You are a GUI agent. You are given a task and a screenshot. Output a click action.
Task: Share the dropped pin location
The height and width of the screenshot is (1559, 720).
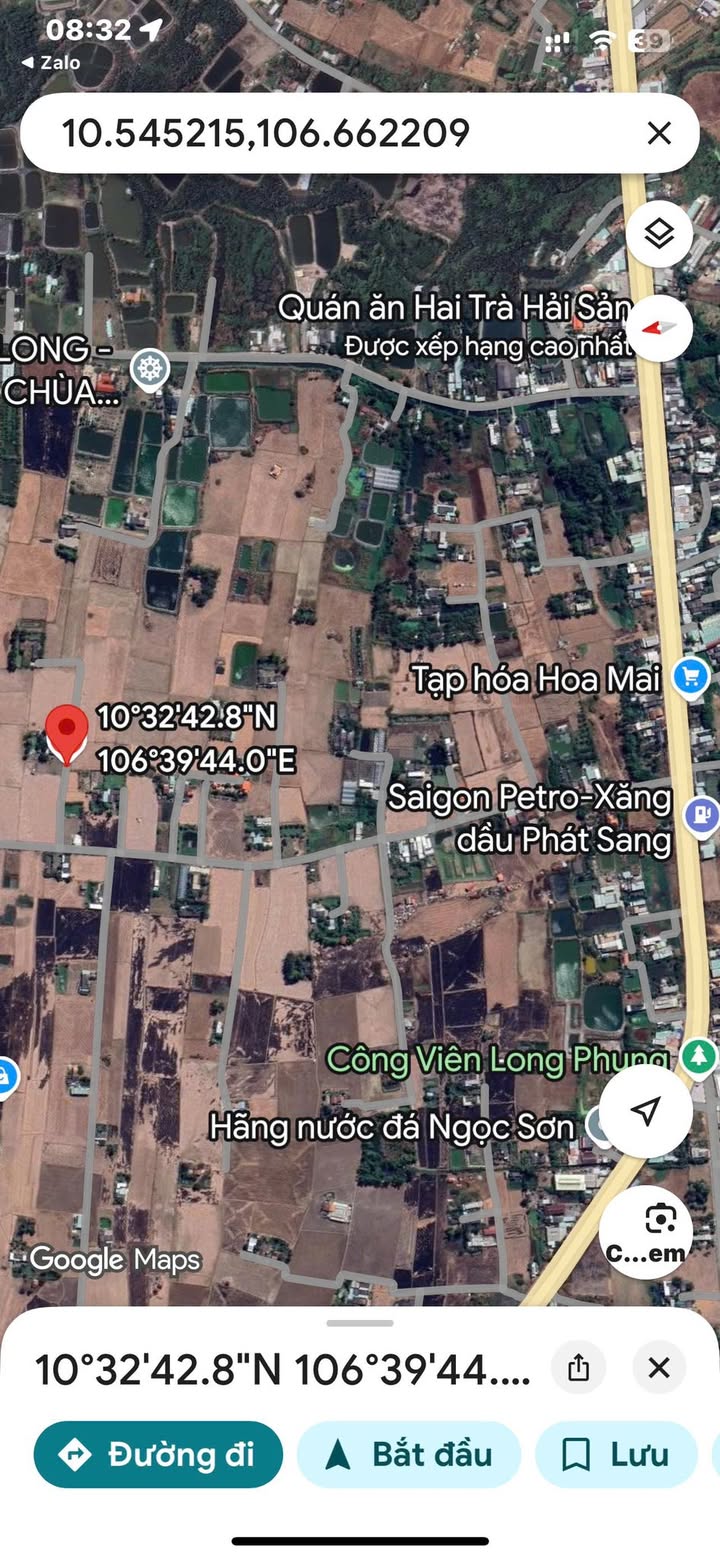578,1368
